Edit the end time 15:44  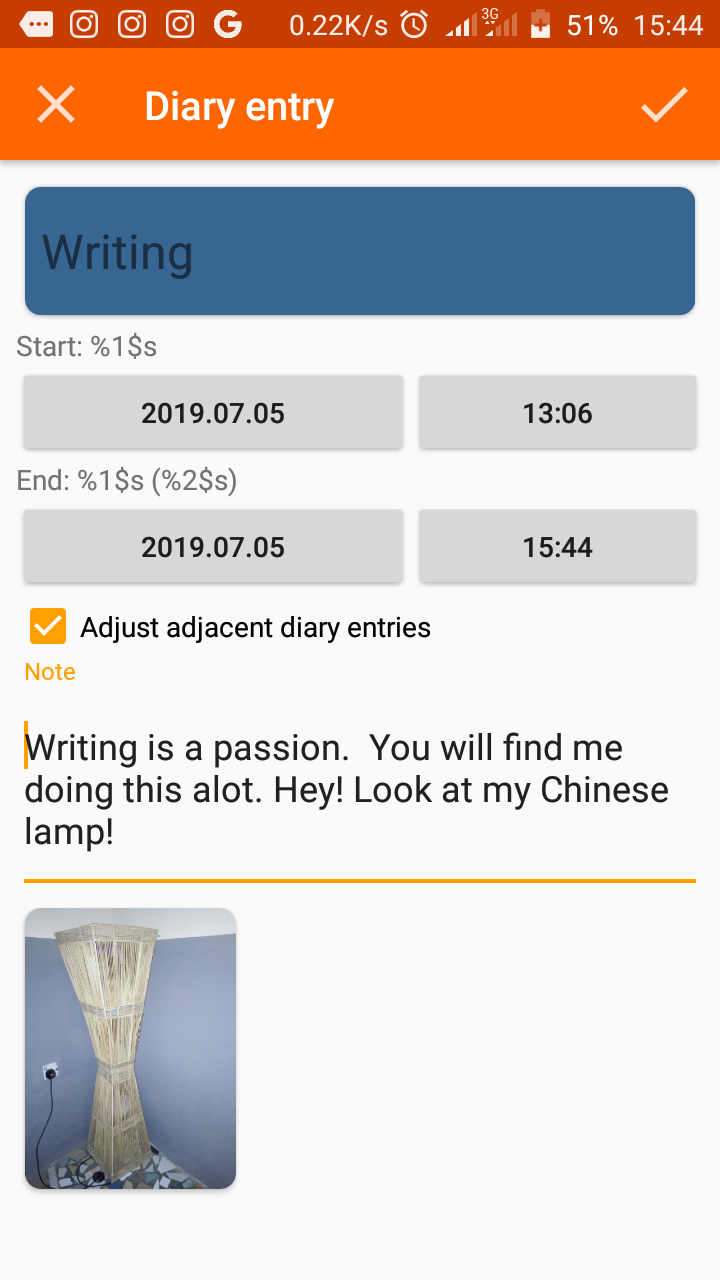pos(557,547)
